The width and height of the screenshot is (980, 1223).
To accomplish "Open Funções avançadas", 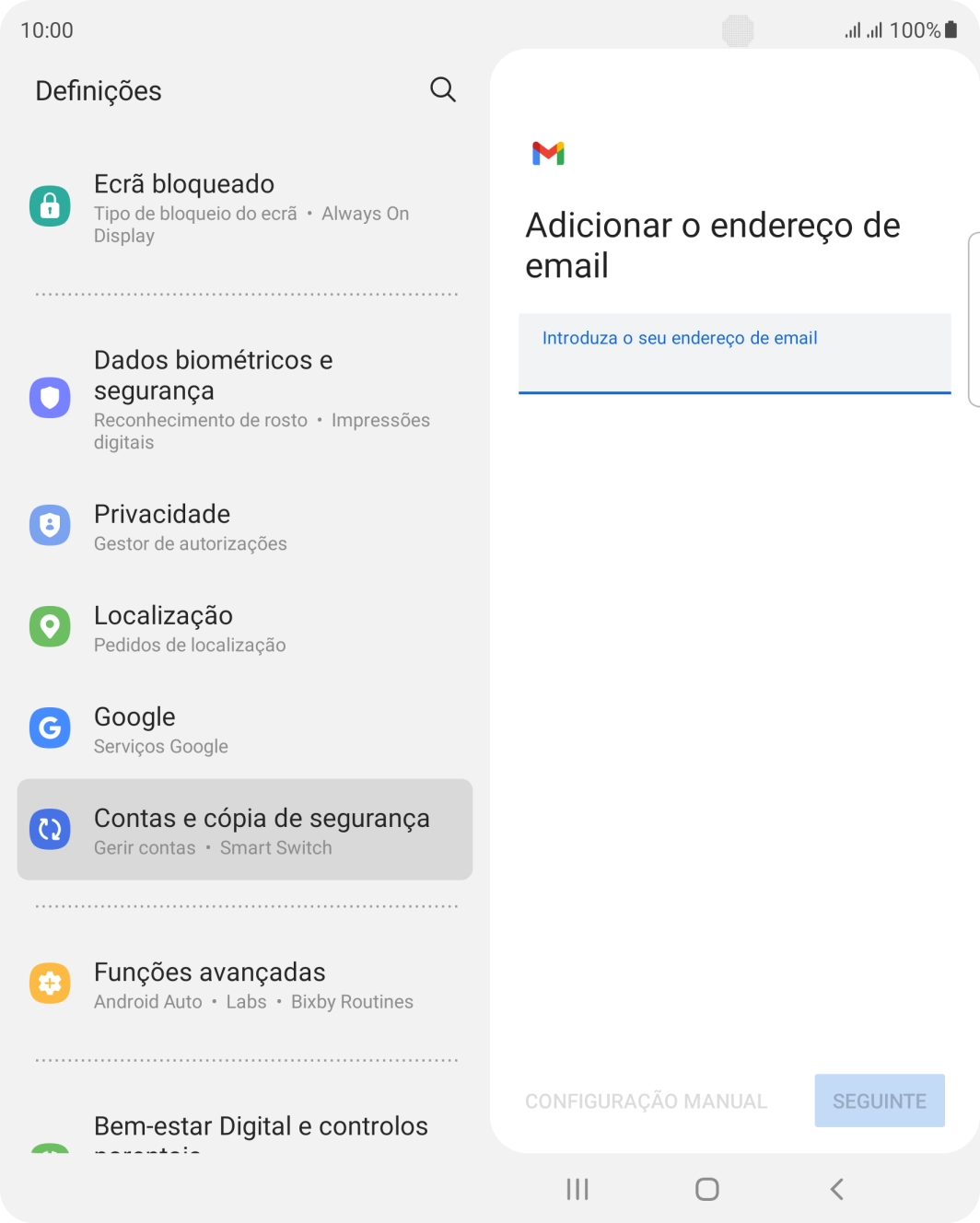I will coord(244,984).
